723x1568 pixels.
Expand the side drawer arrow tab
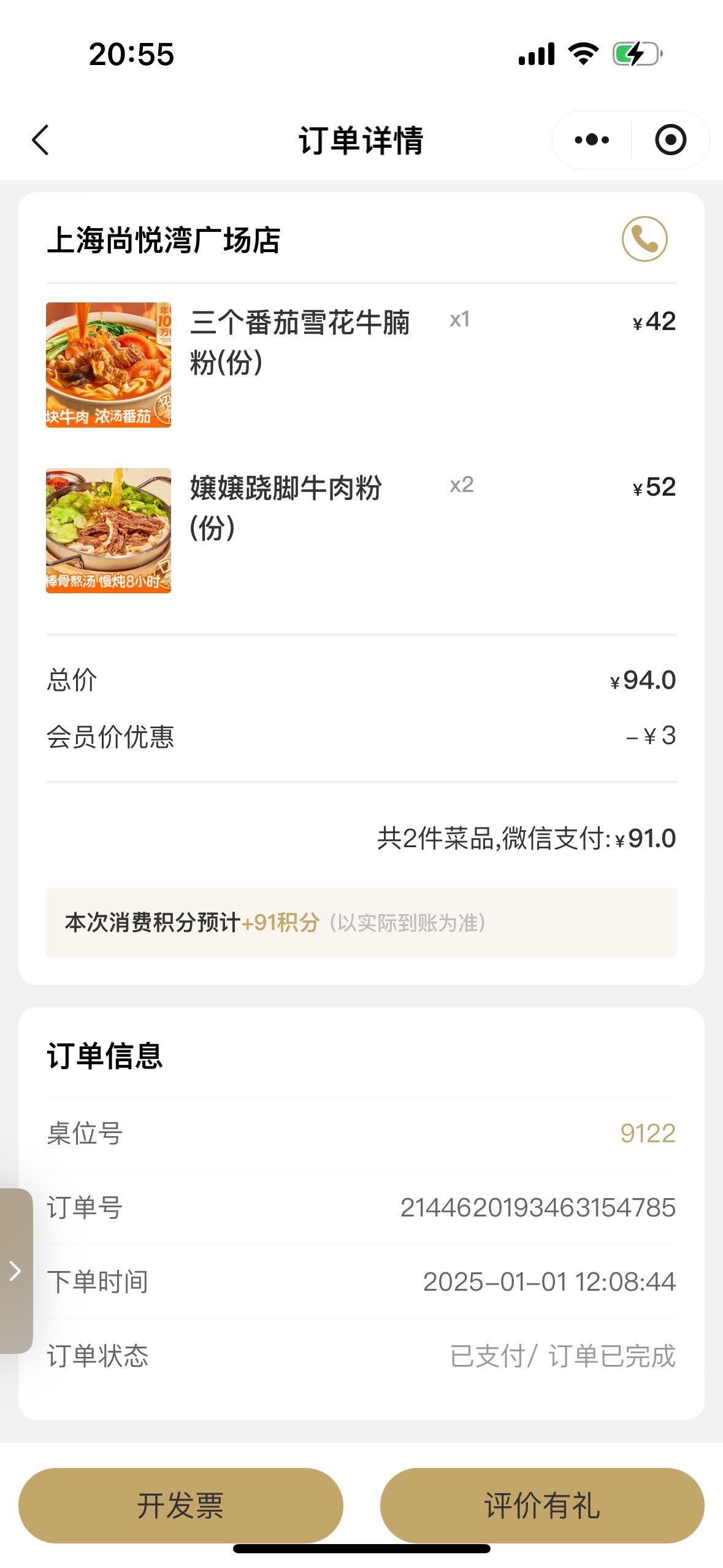(x=16, y=1270)
